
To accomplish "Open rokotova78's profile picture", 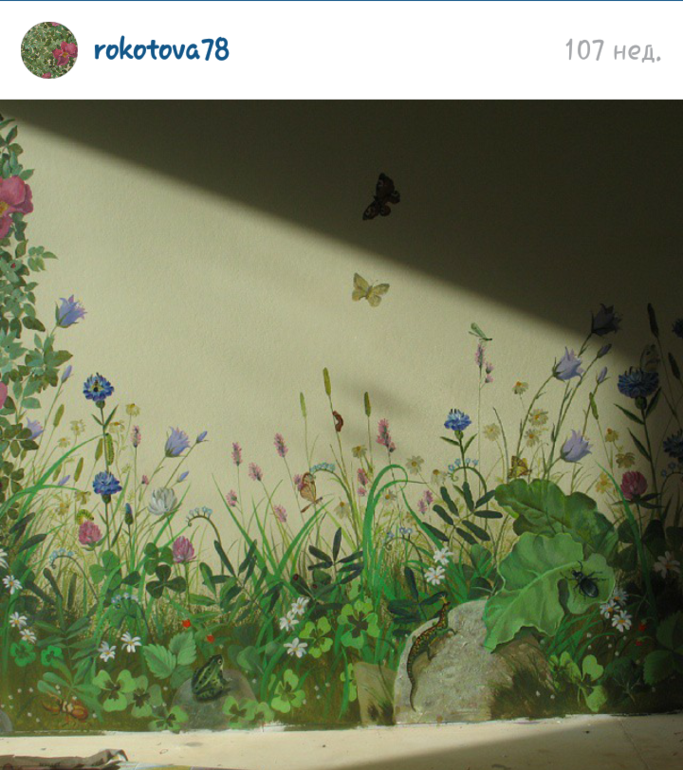I will click(49, 50).
